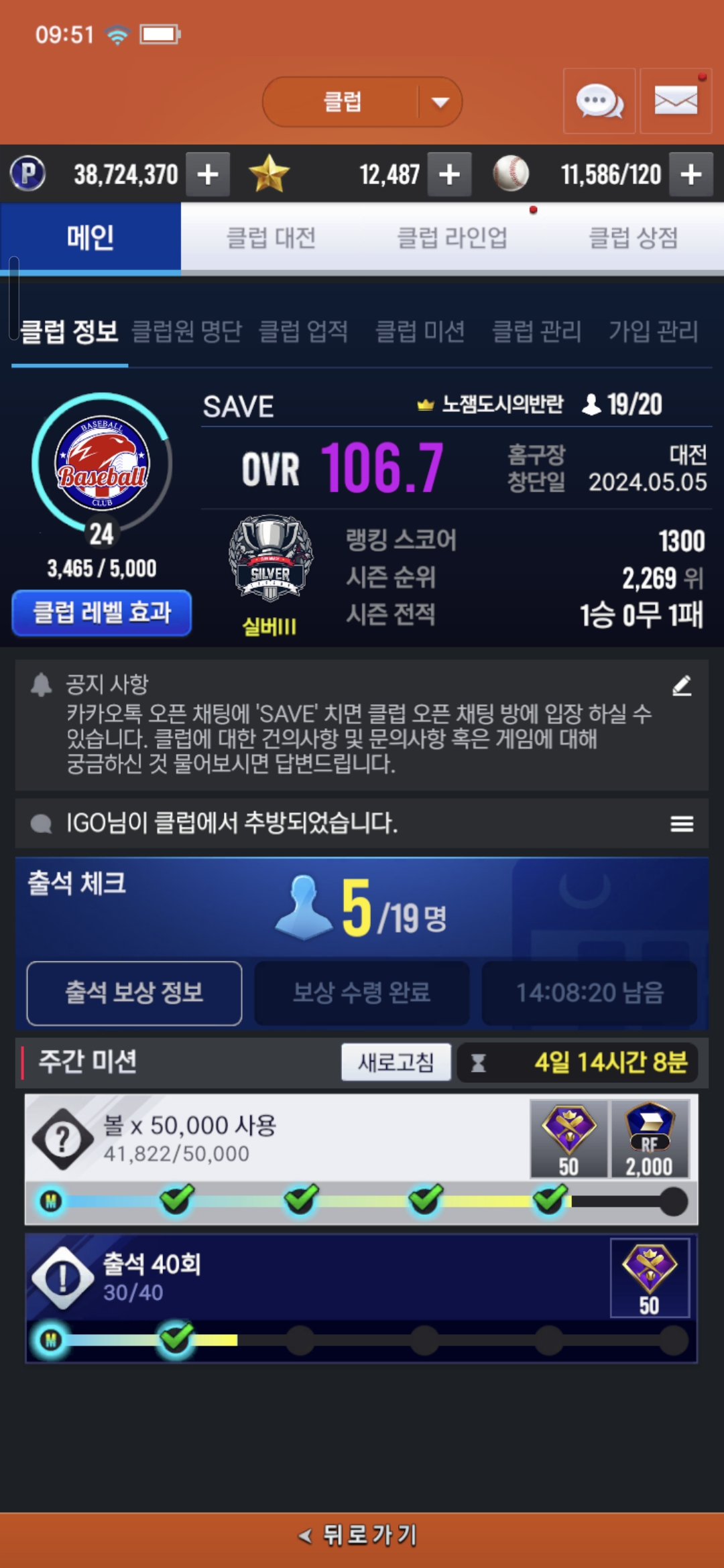Open 출석 보상 정보
Image resolution: width=724 pixels, height=1568 pixels.
134,993
